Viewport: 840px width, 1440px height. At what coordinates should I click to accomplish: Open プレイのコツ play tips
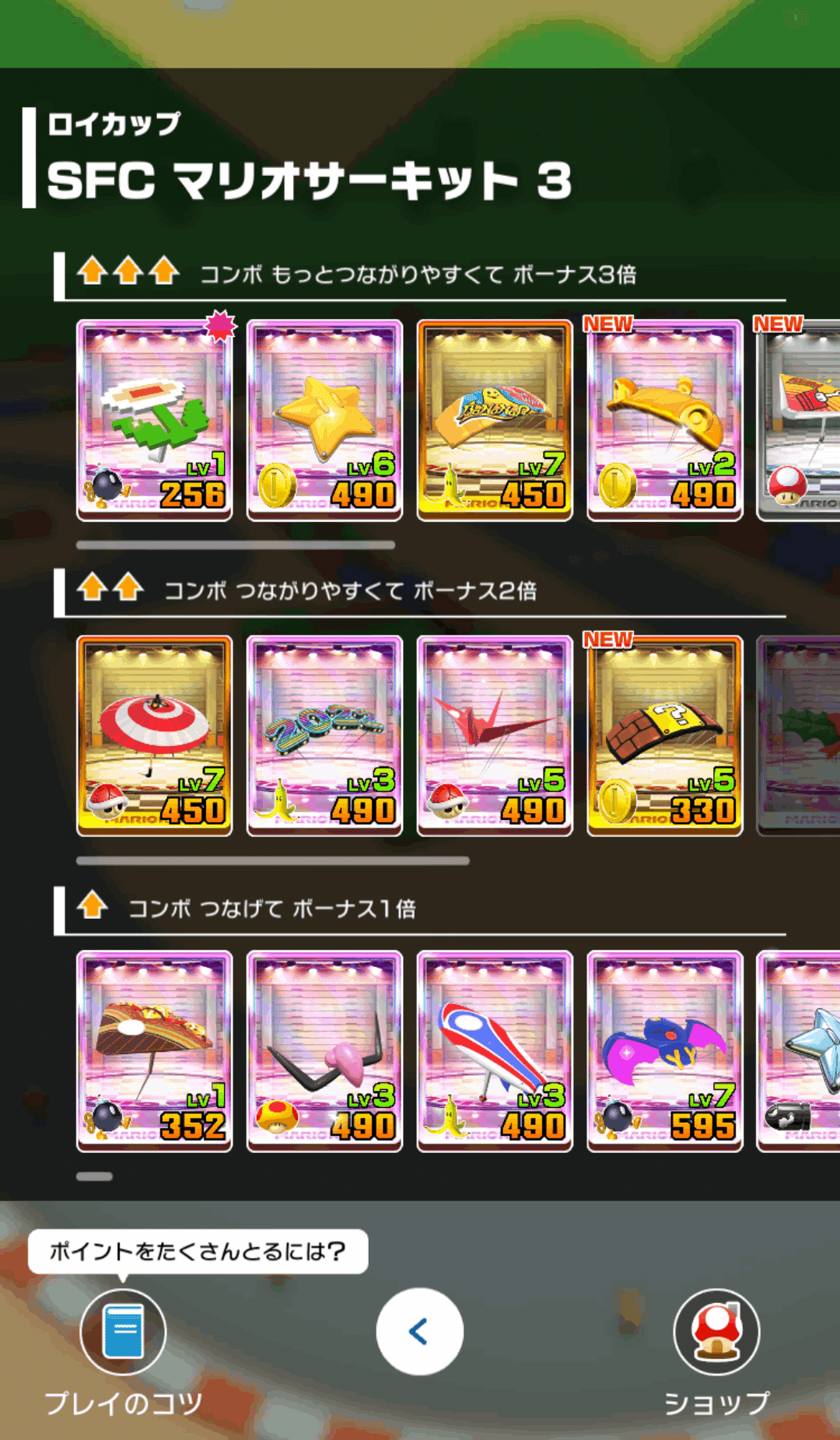coord(123,1333)
